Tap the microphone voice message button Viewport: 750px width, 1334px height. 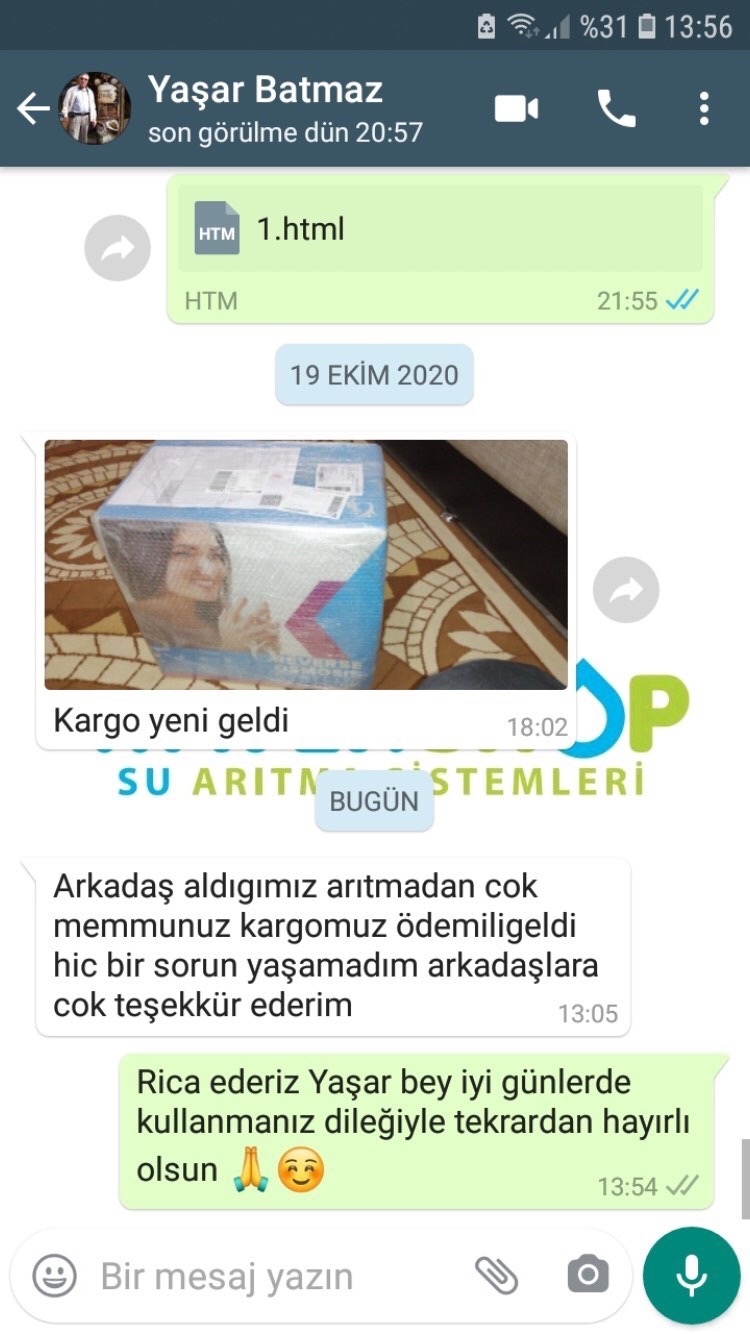(x=692, y=1275)
